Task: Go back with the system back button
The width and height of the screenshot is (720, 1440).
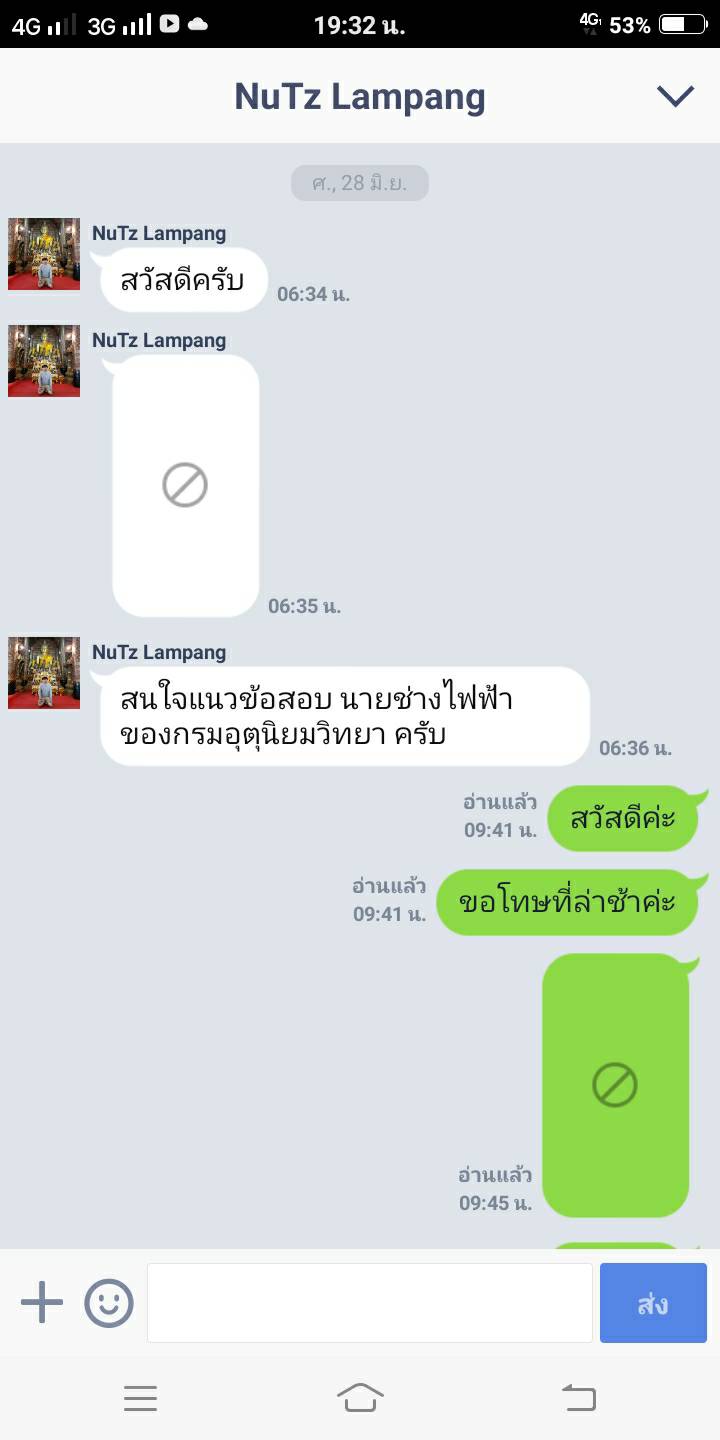Action: coord(579,1397)
